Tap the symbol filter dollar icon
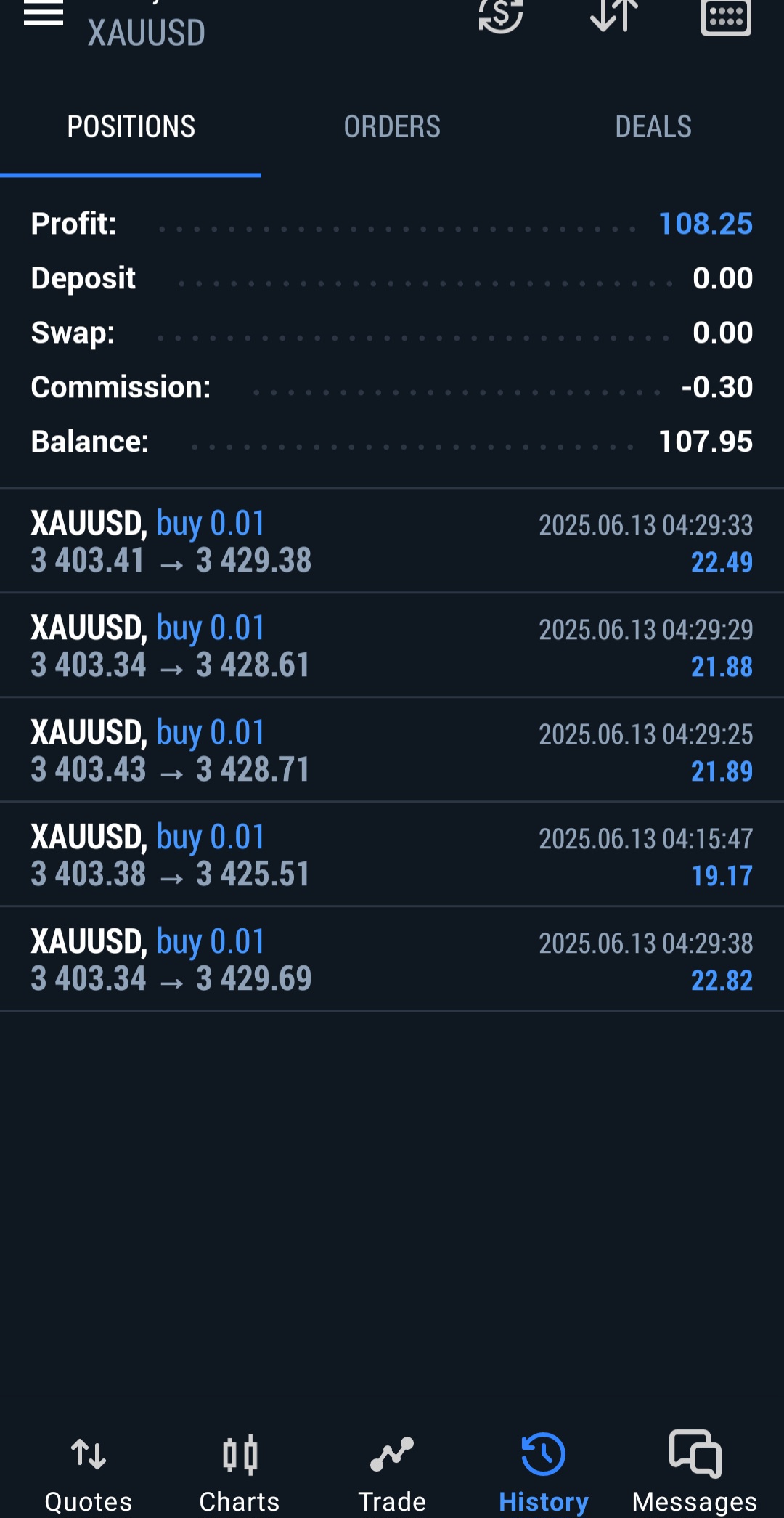 click(501, 15)
